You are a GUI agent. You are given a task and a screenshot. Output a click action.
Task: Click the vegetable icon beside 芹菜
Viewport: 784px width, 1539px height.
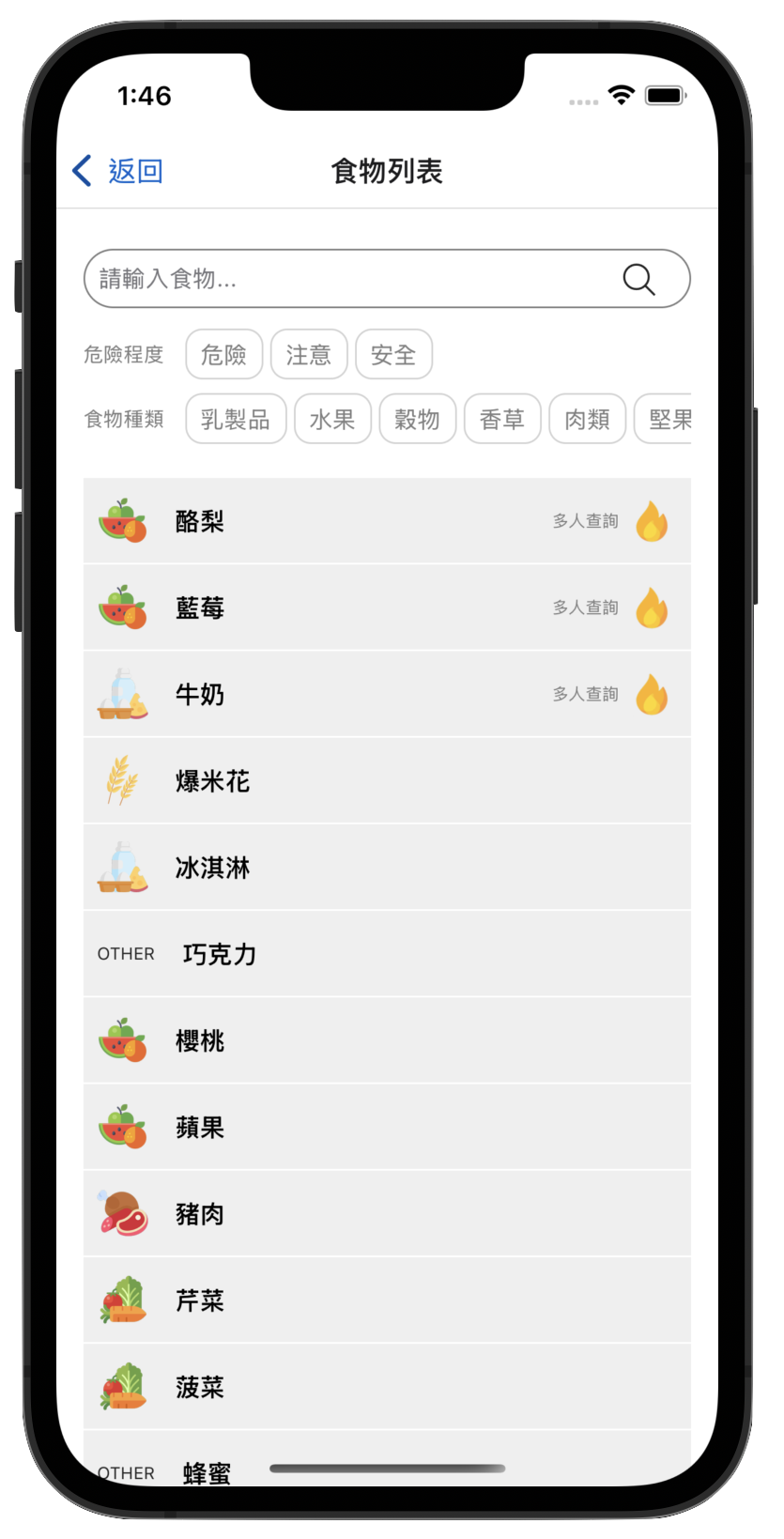(x=123, y=1300)
